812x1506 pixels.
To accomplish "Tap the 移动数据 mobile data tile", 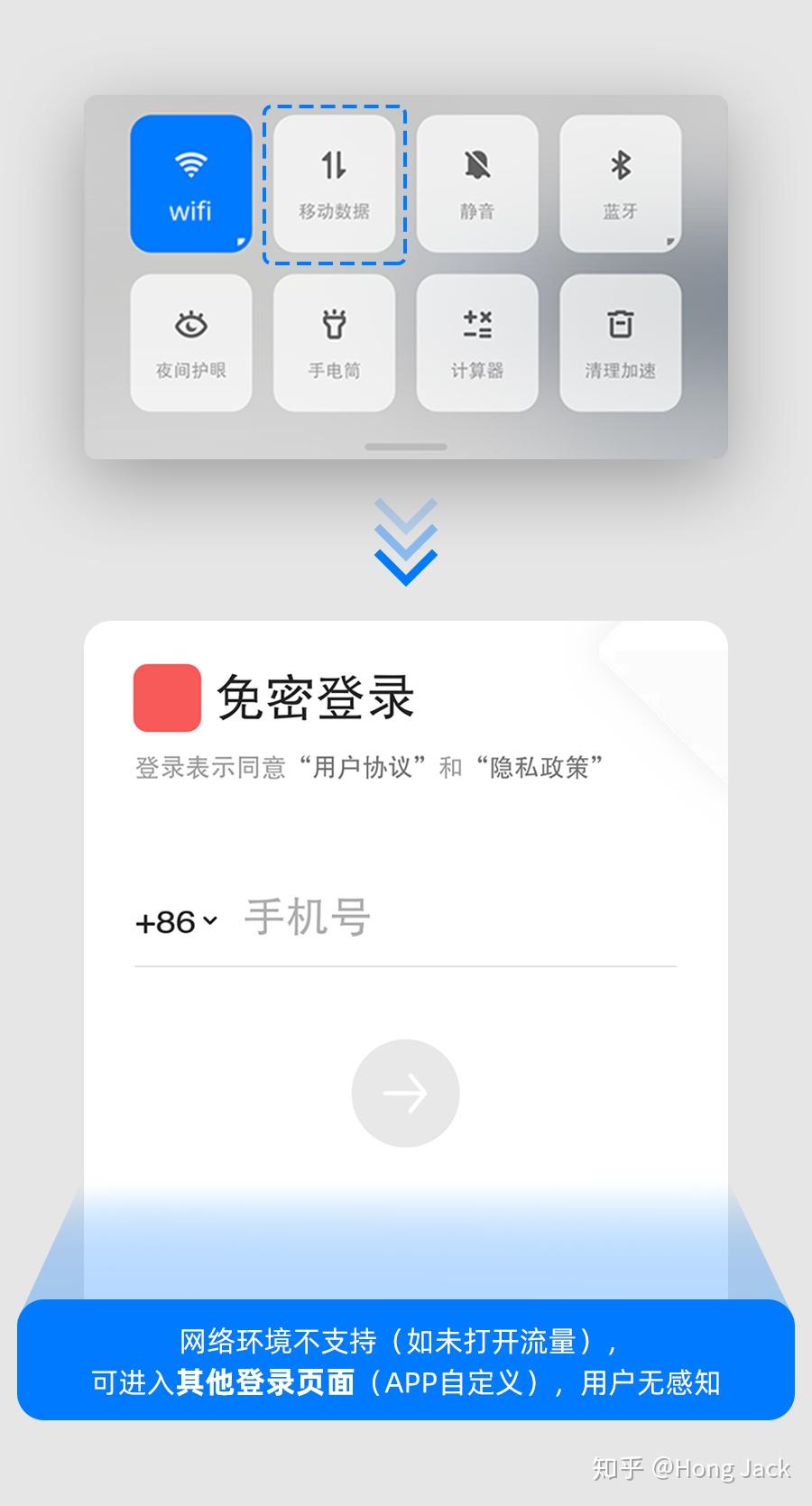I will [334, 182].
